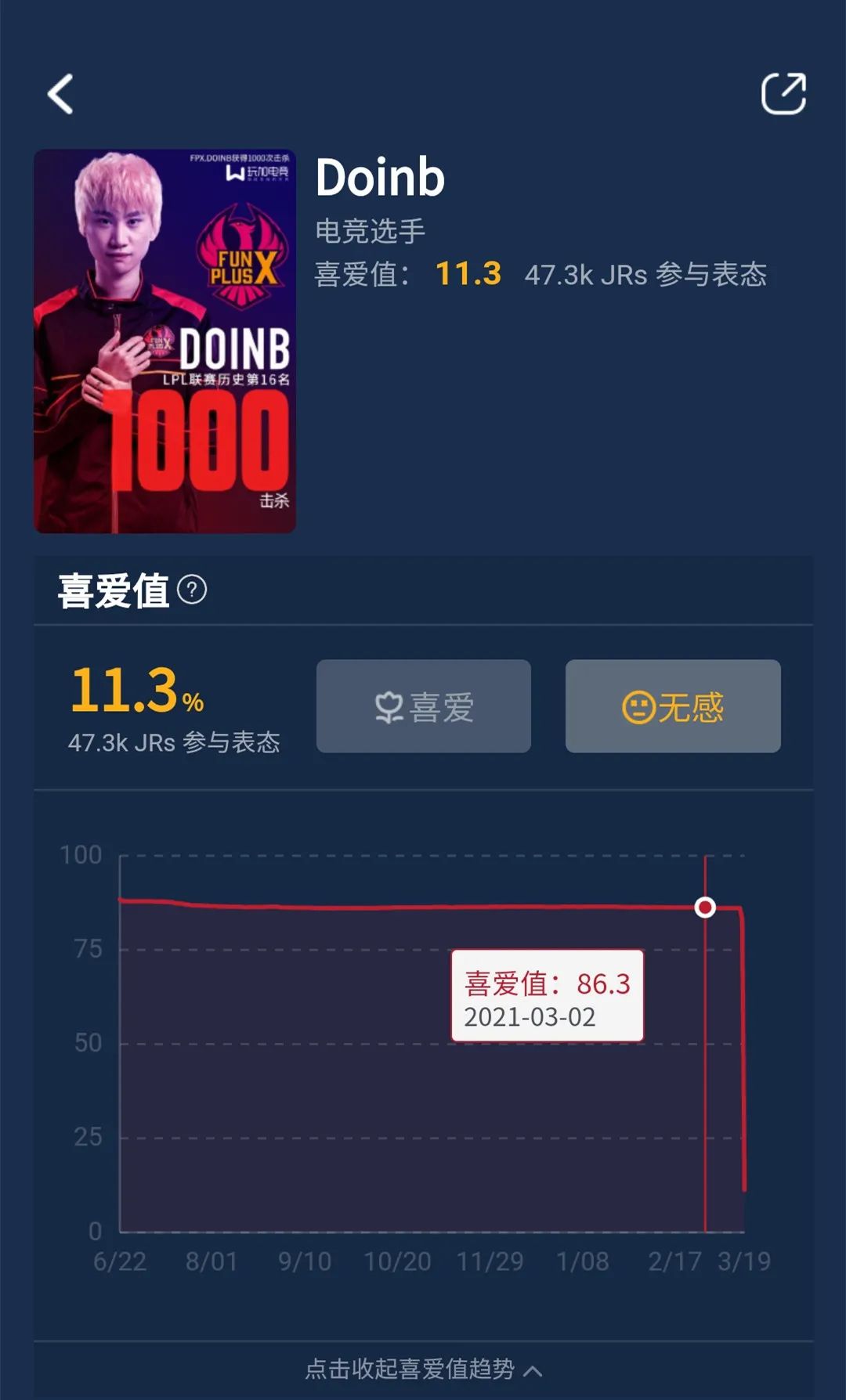Screen dimensions: 846x1400
Task: Open the 喜爱值 help question mark
Action: (192, 590)
